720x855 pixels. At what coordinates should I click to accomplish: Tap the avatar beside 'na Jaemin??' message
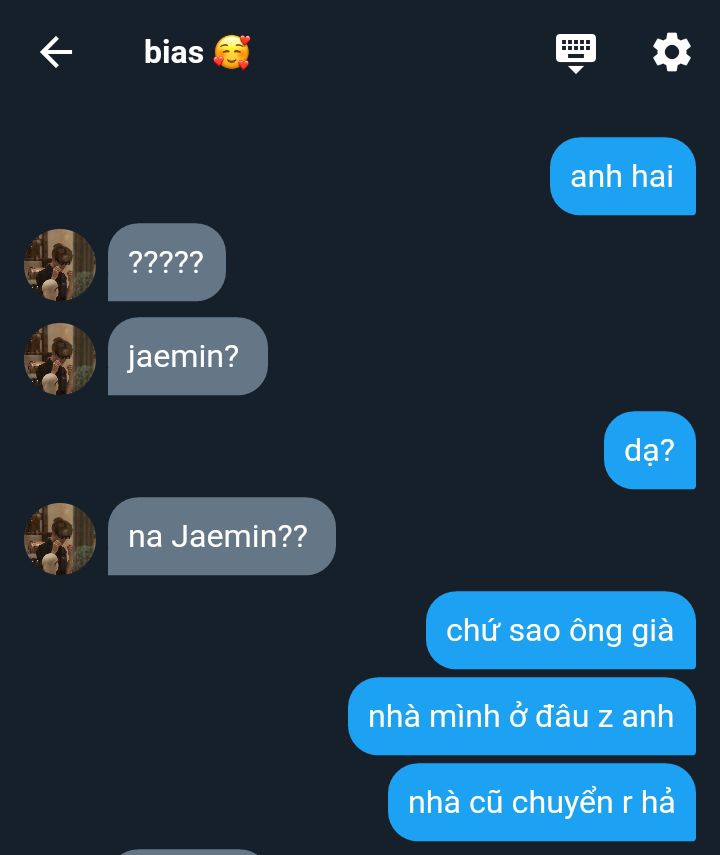(60, 538)
